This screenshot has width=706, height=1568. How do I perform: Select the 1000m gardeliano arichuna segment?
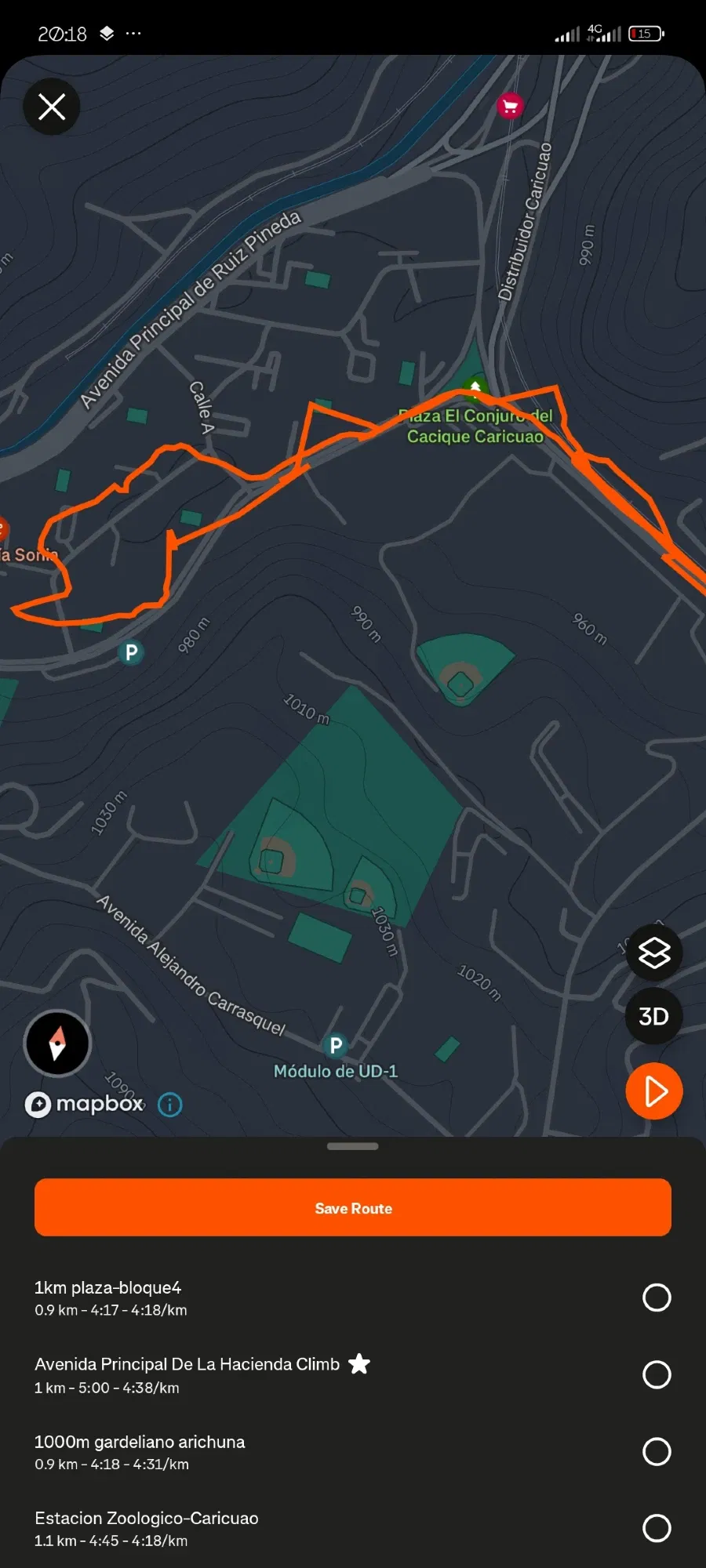(656, 1451)
